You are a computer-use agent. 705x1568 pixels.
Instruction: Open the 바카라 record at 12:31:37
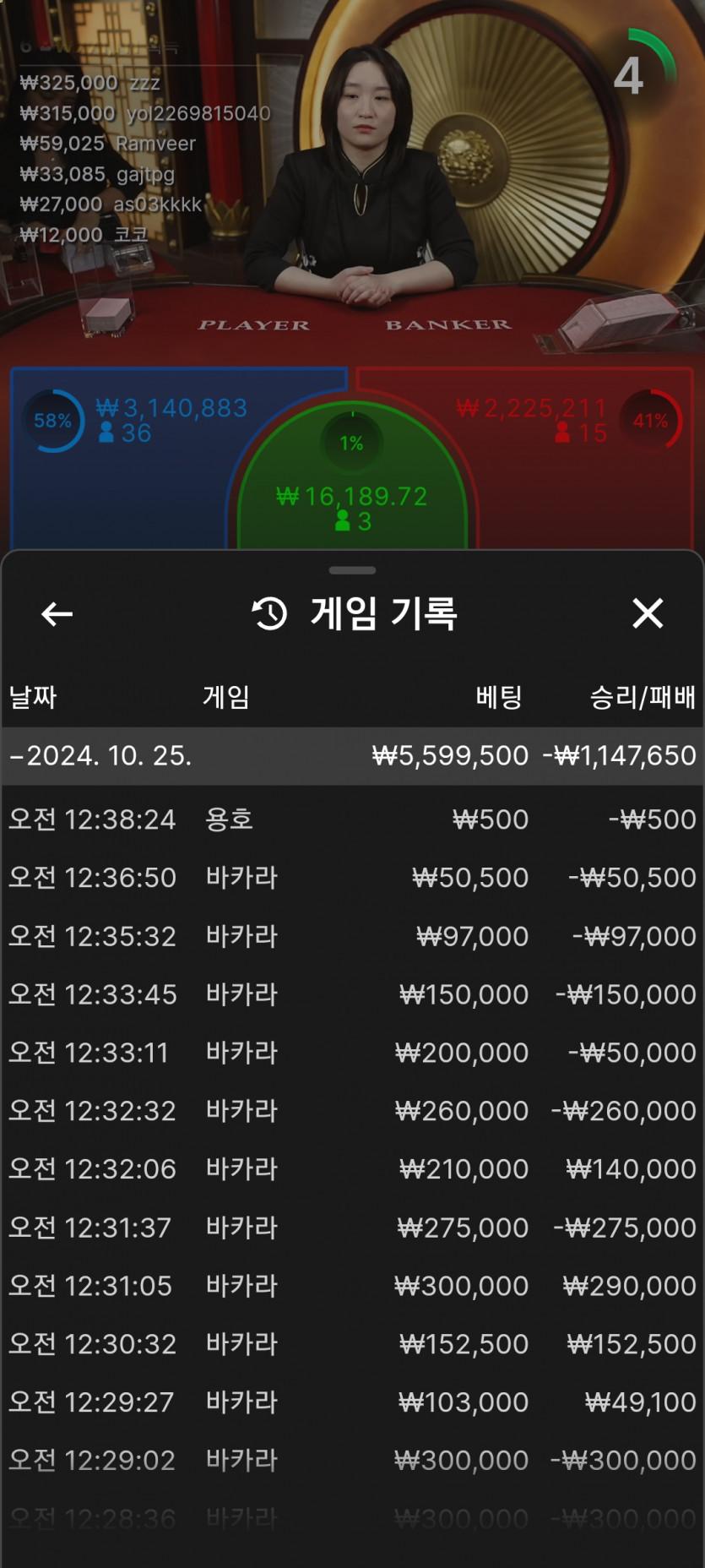click(352, 1228)
